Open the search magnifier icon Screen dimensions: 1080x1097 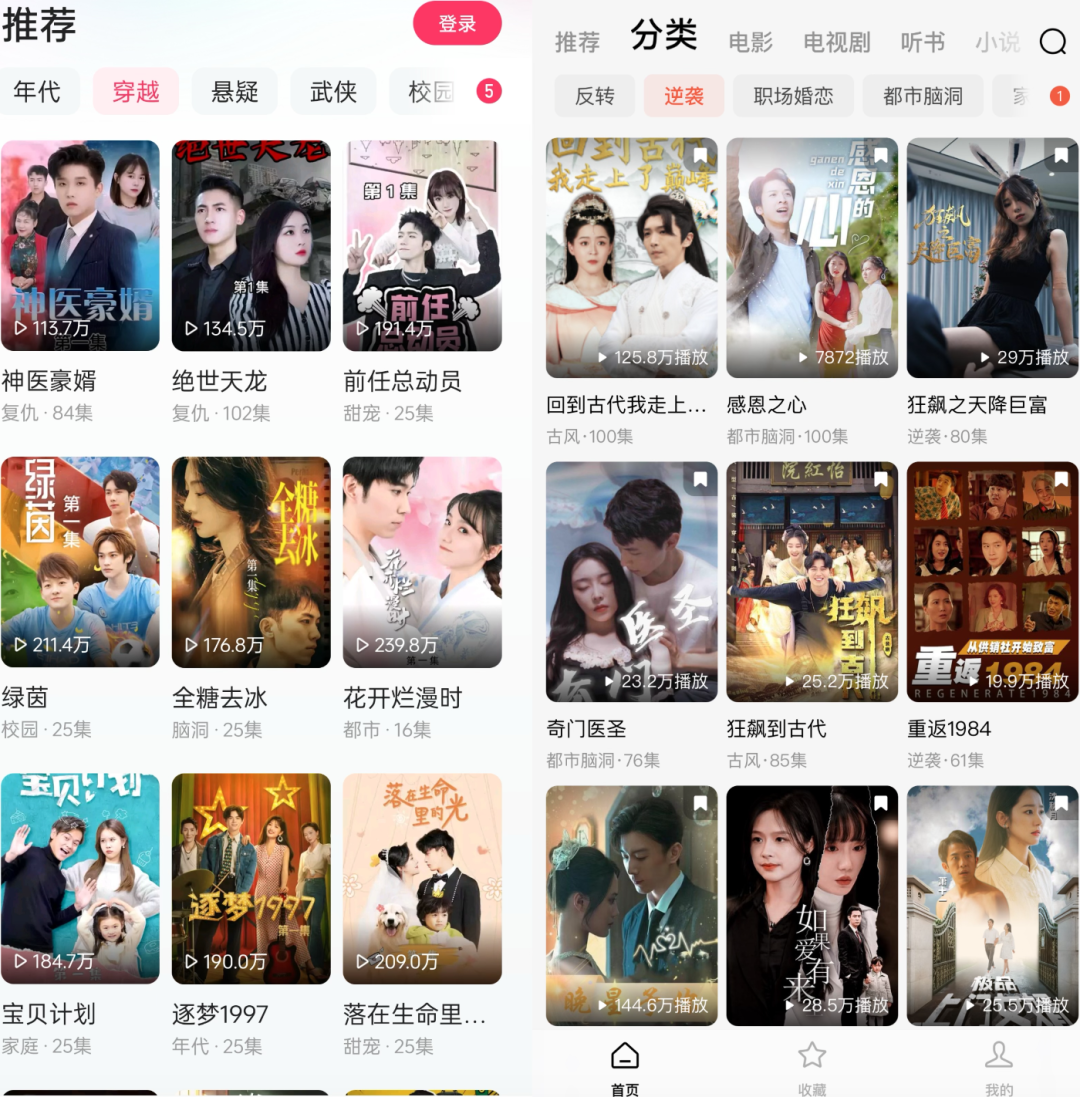pos(1053,41)
